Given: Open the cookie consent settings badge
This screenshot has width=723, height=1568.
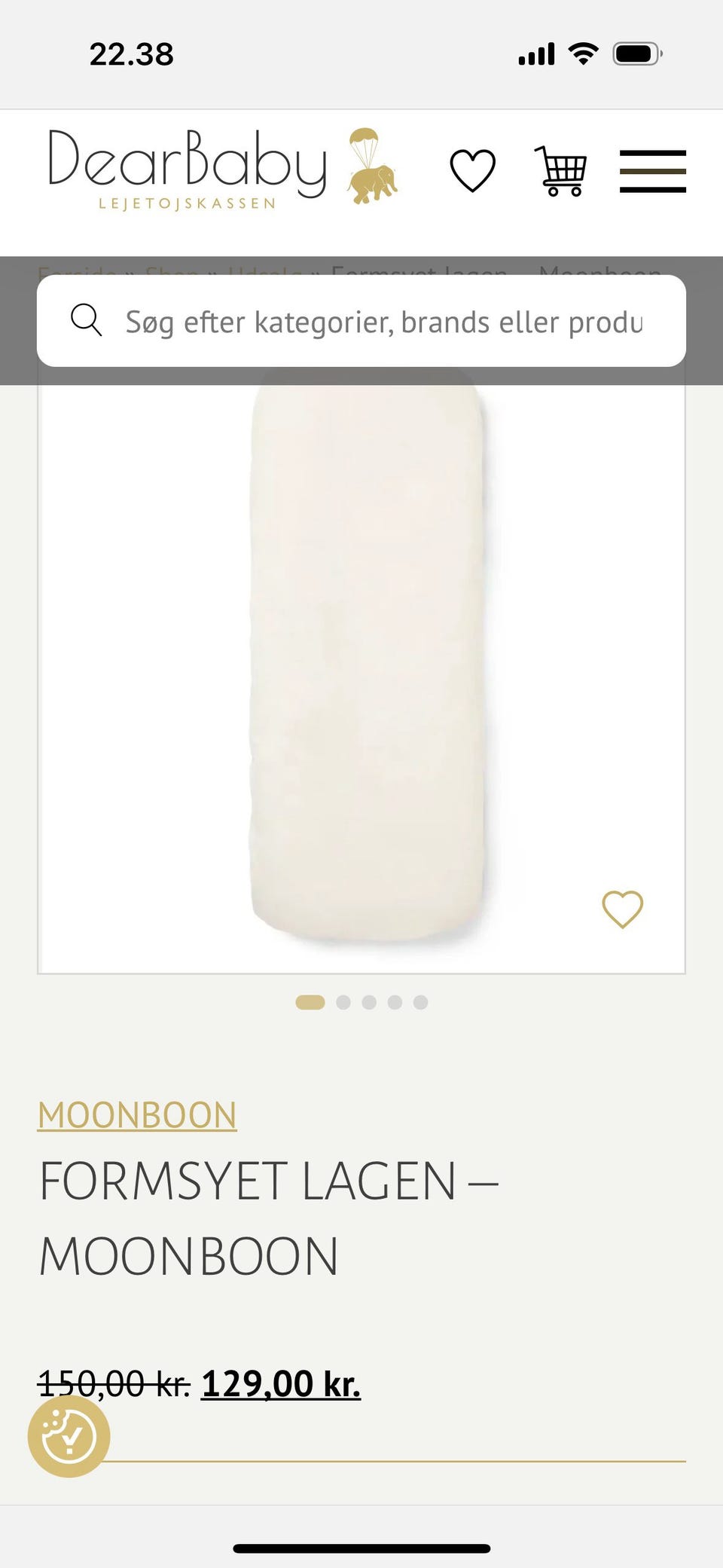Looking at the screenshot, I should [69, 1436].
